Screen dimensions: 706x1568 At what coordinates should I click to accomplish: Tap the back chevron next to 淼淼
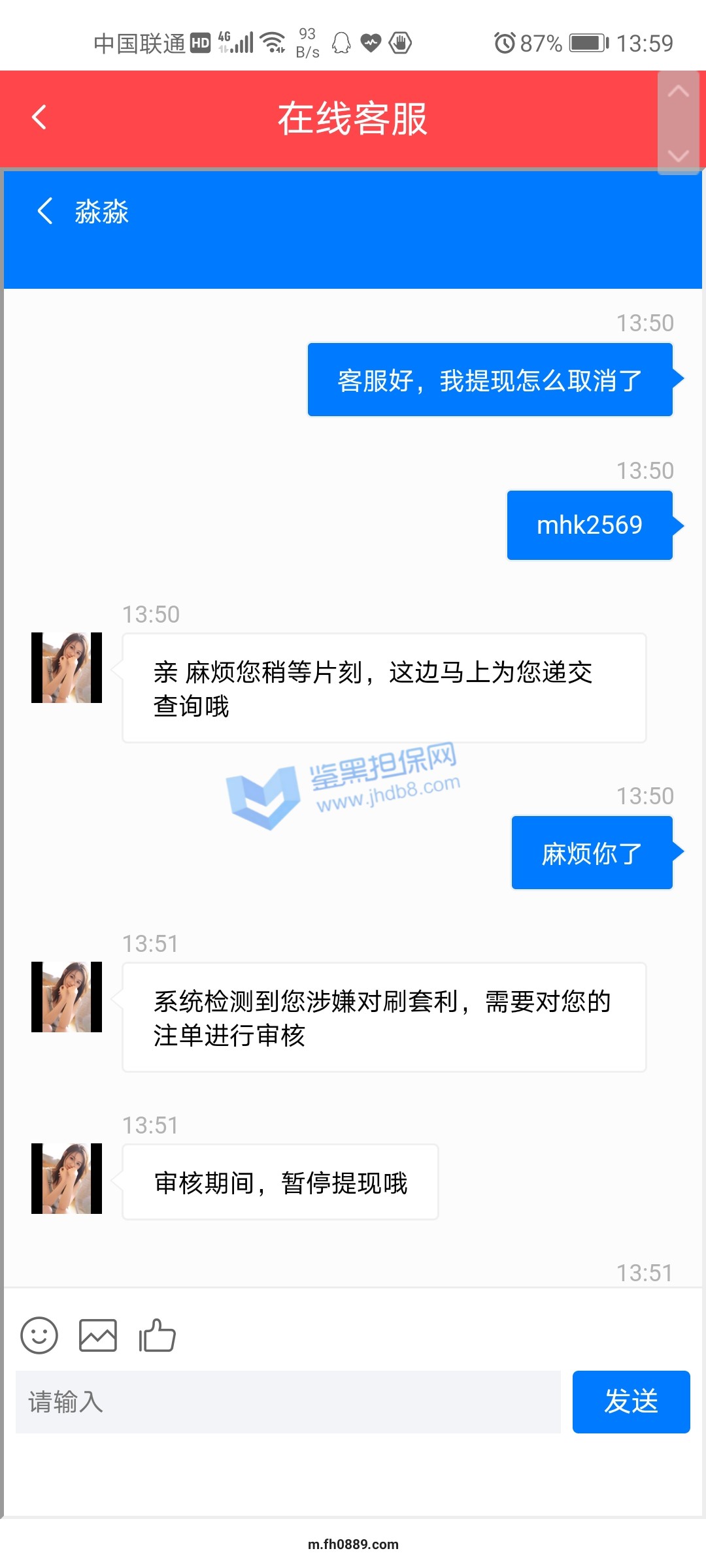tap(44, 211)
